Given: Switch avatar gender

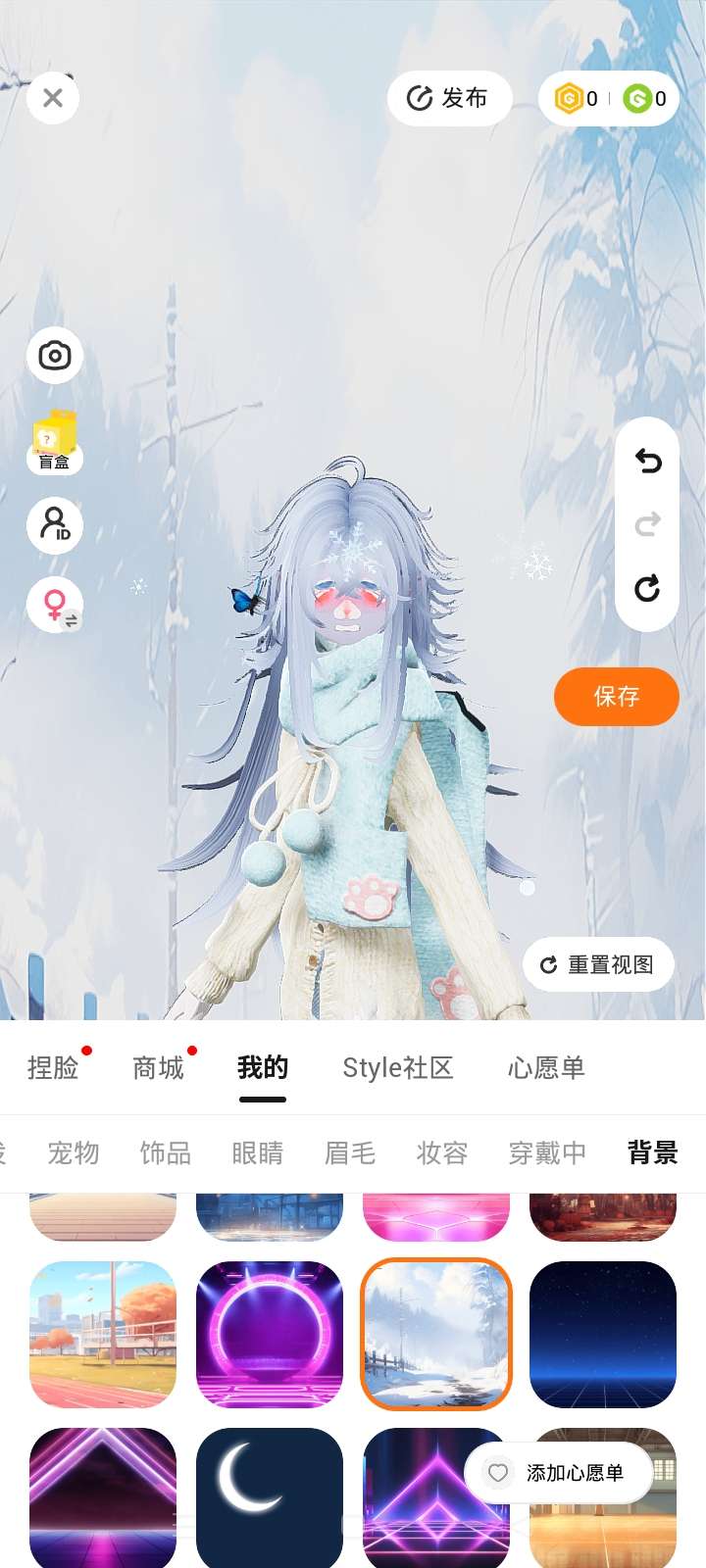Looking at the screenshot, I should click(55, 604).
